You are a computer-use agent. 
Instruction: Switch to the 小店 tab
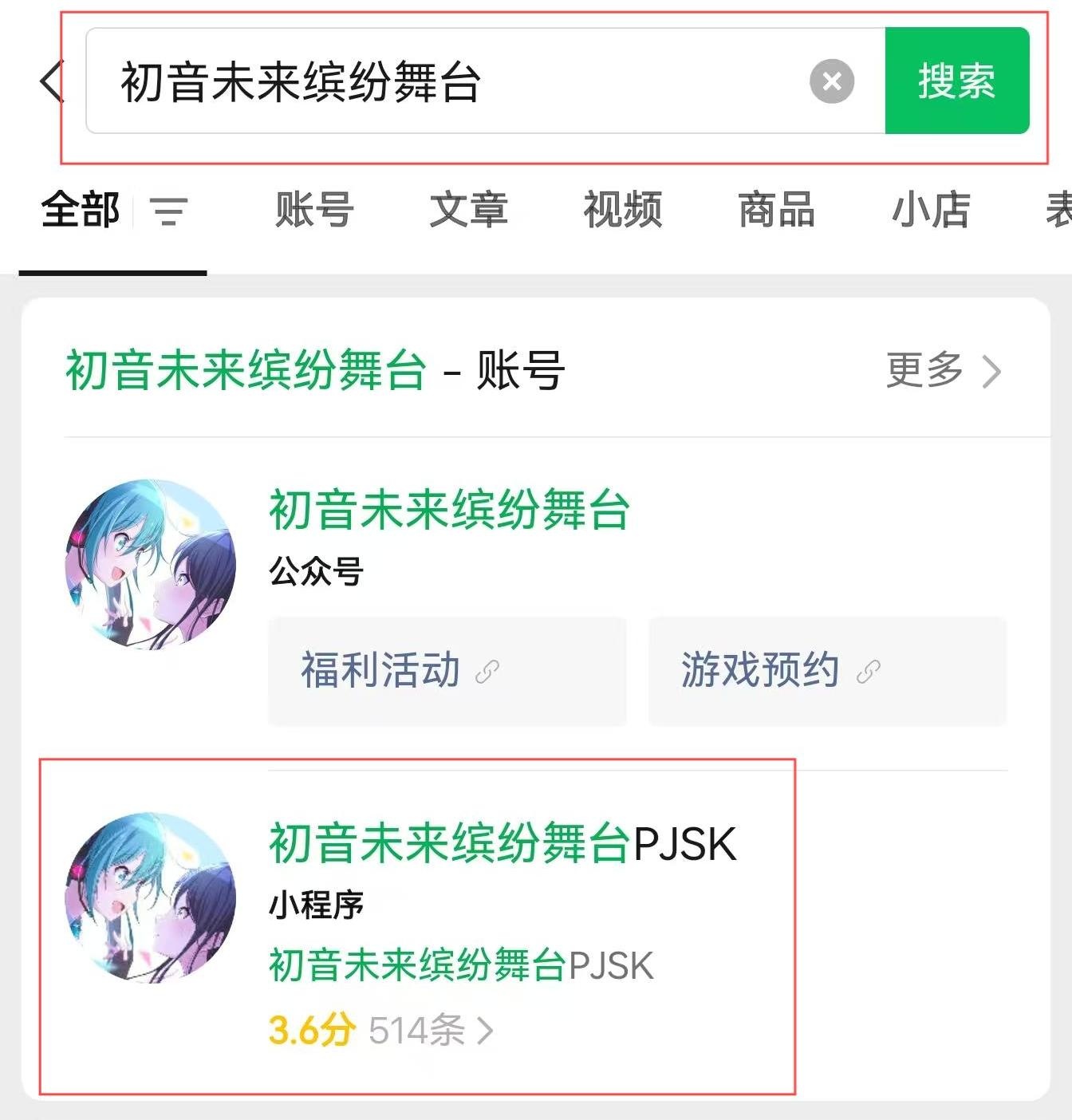[930, 211]
